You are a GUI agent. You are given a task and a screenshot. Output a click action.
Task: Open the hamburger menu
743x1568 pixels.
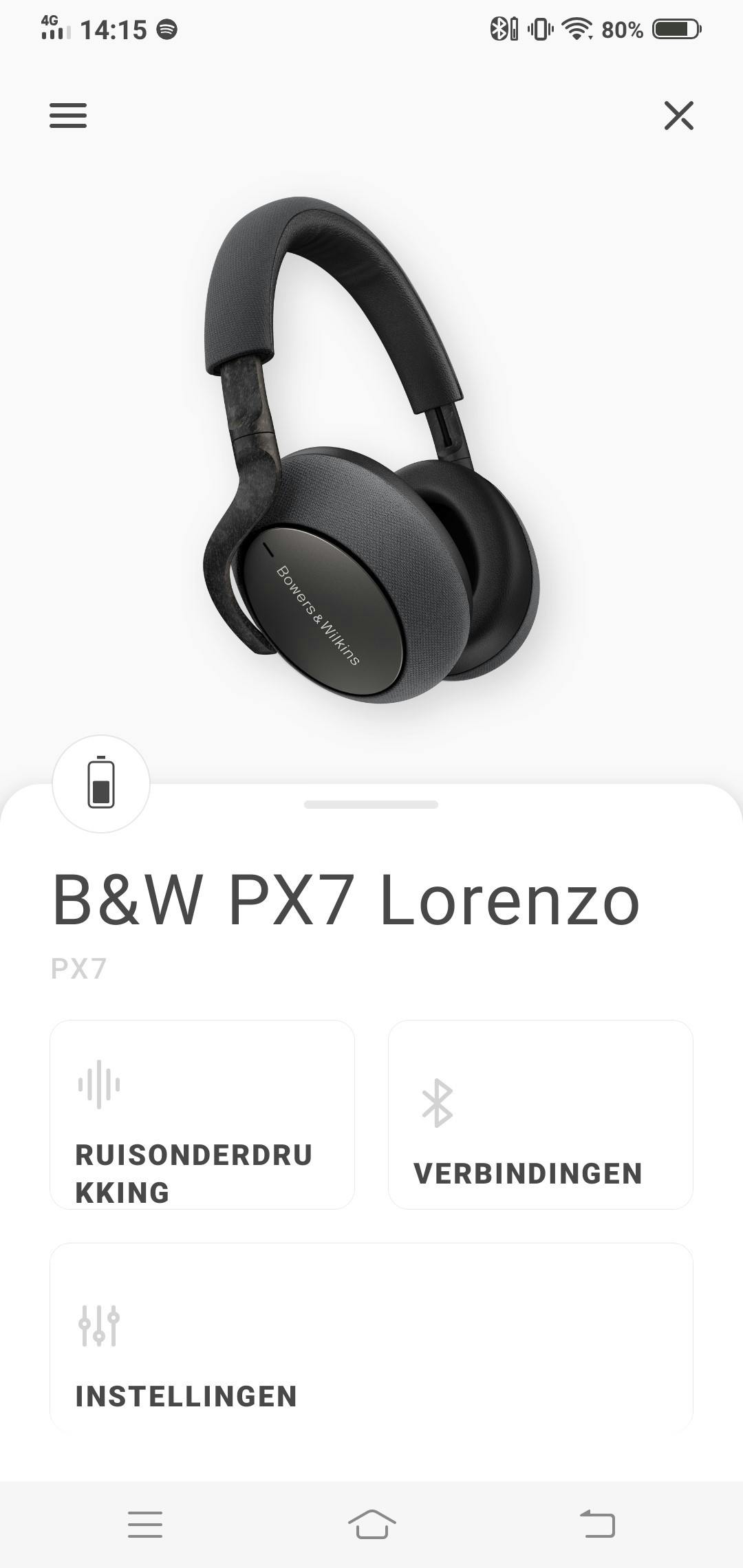[68, 116]
